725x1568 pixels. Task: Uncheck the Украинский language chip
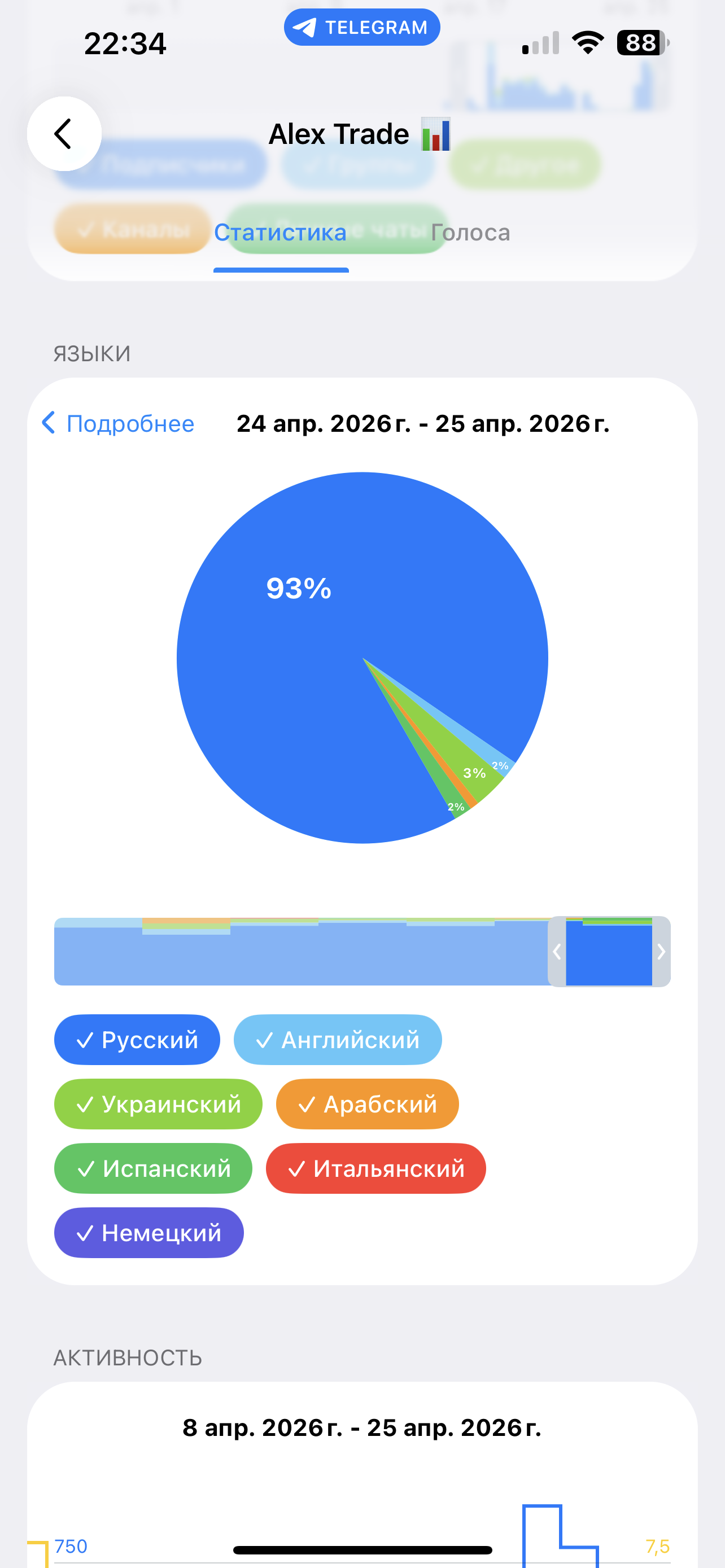[x=158, y=1104]
